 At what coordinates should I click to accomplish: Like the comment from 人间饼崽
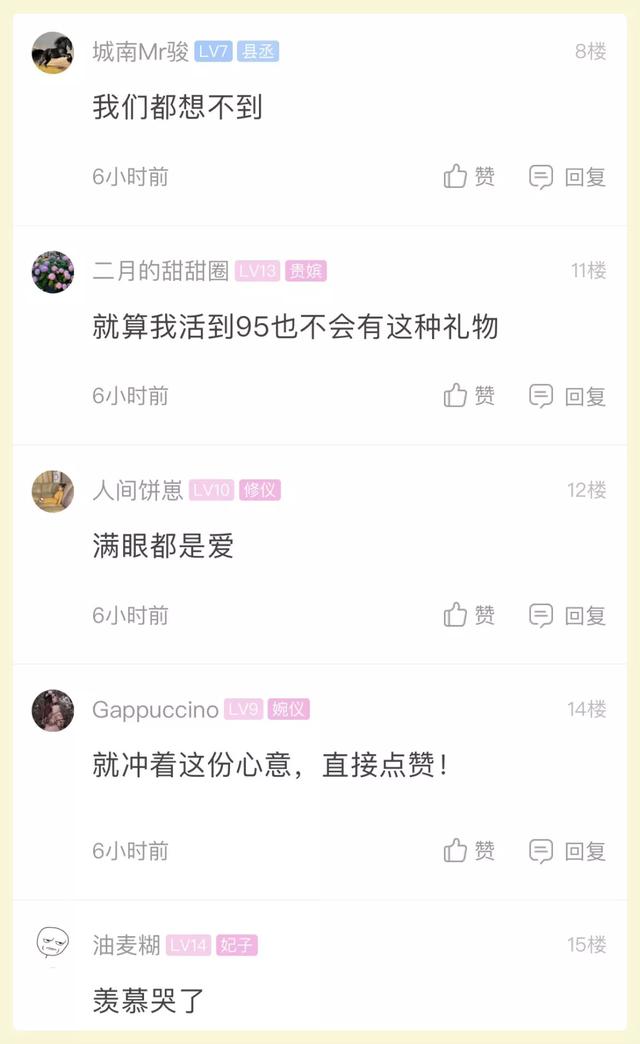click(469, 615)
